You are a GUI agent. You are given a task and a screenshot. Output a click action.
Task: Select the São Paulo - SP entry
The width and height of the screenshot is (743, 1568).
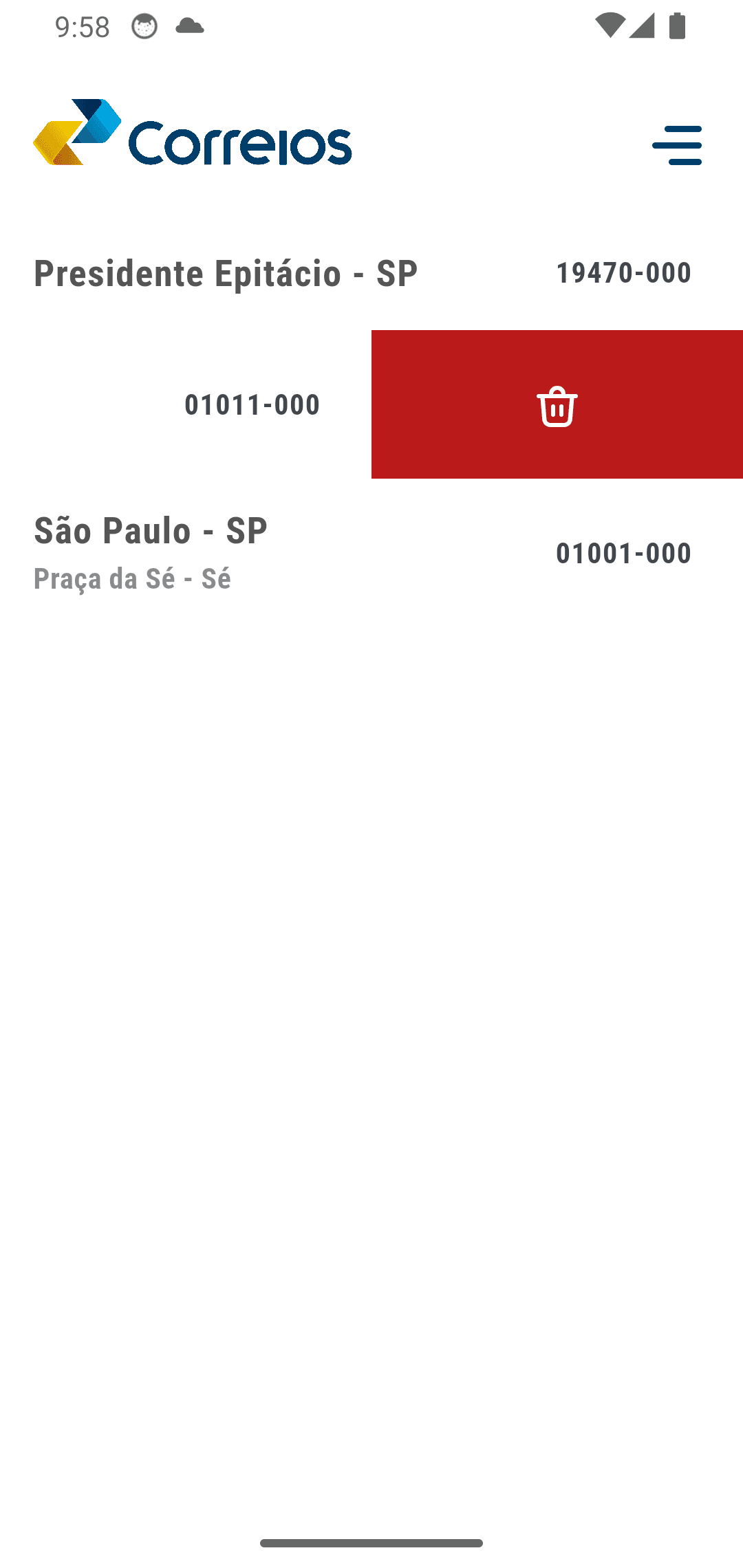[x=151, y=531]
